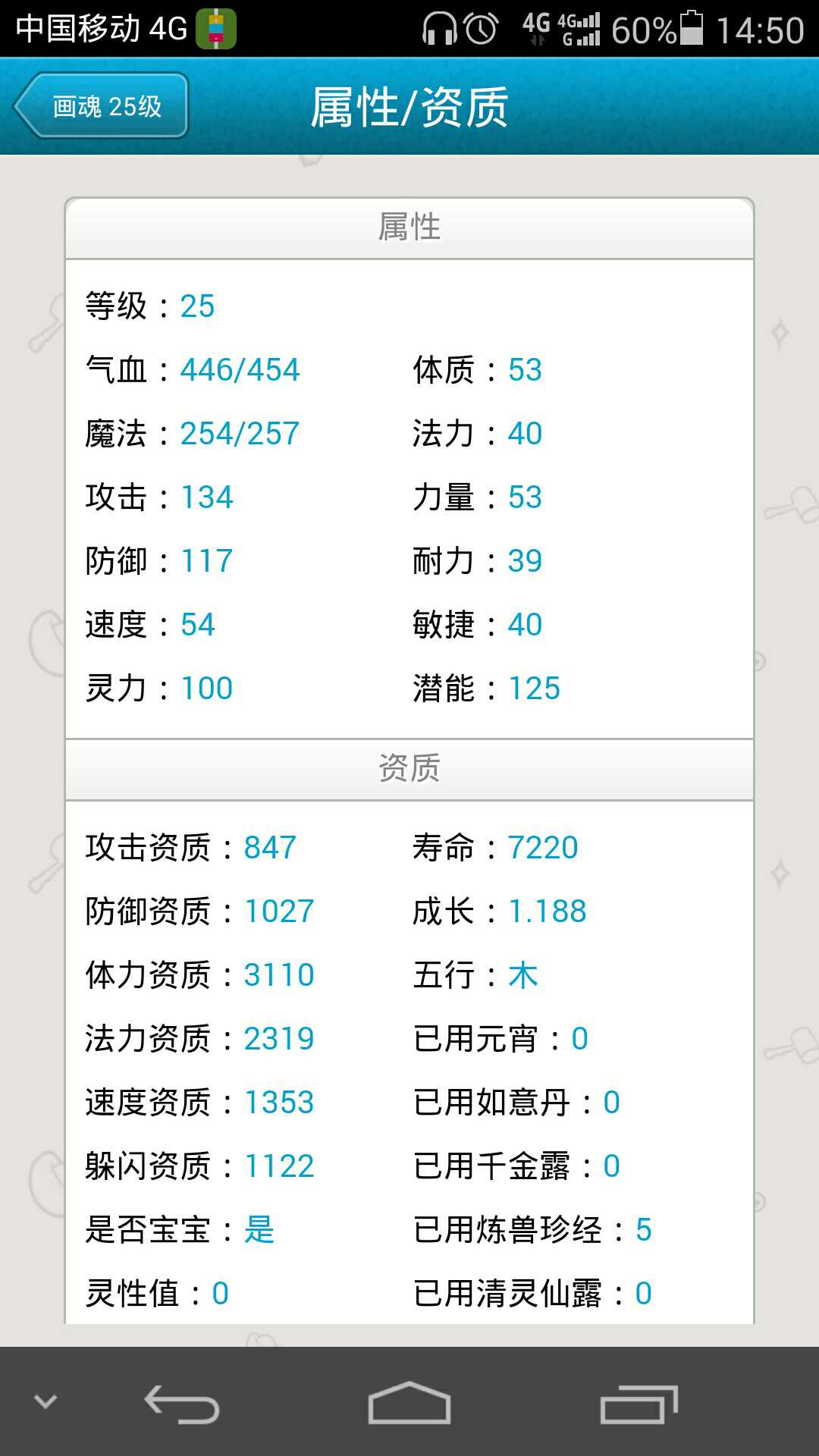This screenshot has width=819, height=1456.
Task: Open the recent apps view
Action: pos(639,1404)
